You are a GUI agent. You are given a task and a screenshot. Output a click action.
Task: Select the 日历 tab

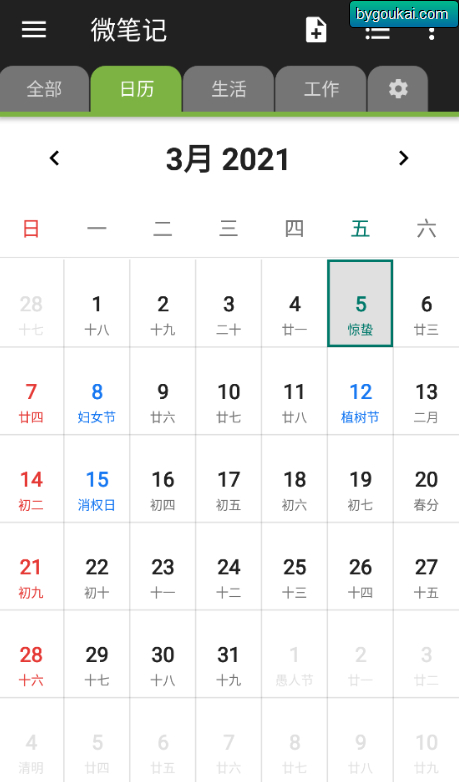point(136,89)
